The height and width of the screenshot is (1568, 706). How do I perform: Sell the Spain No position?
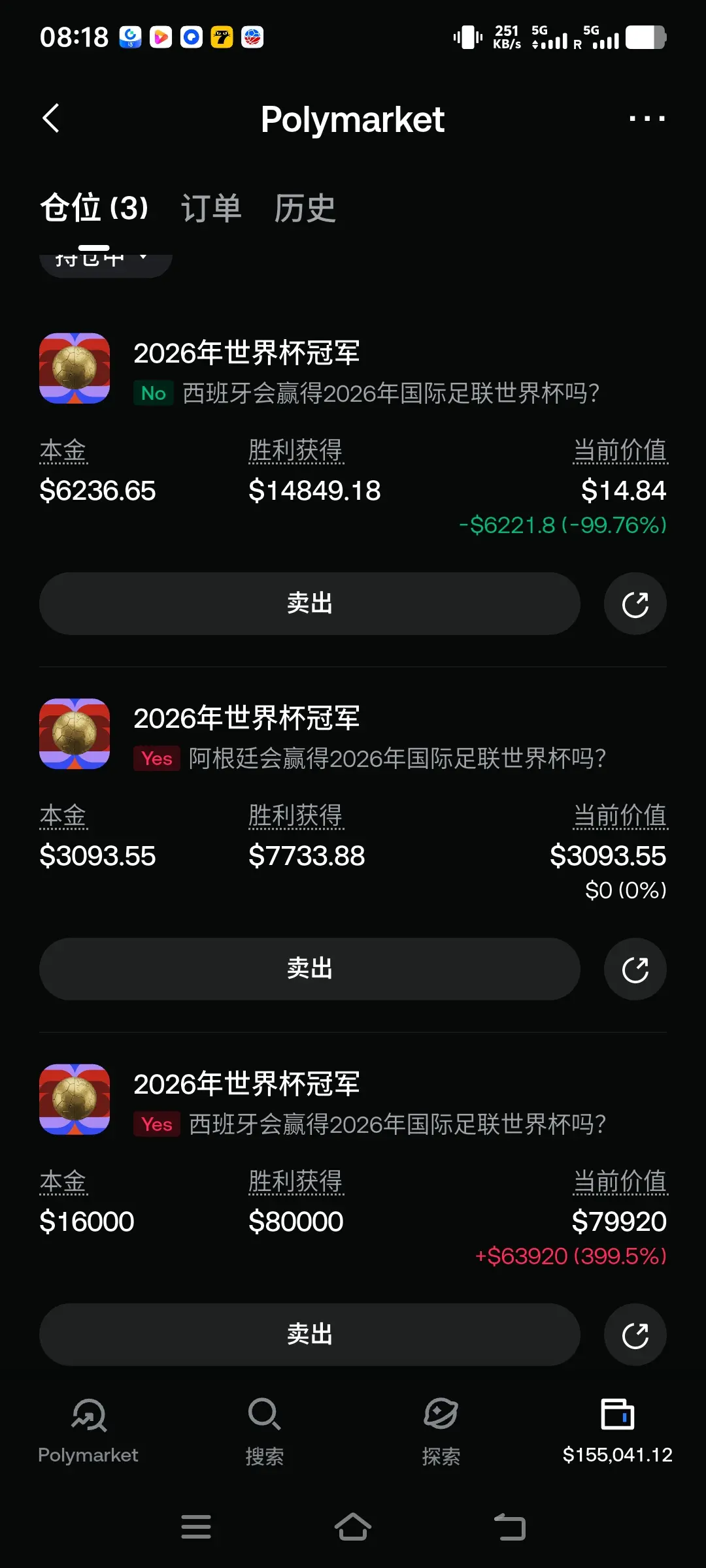[310, 604]
